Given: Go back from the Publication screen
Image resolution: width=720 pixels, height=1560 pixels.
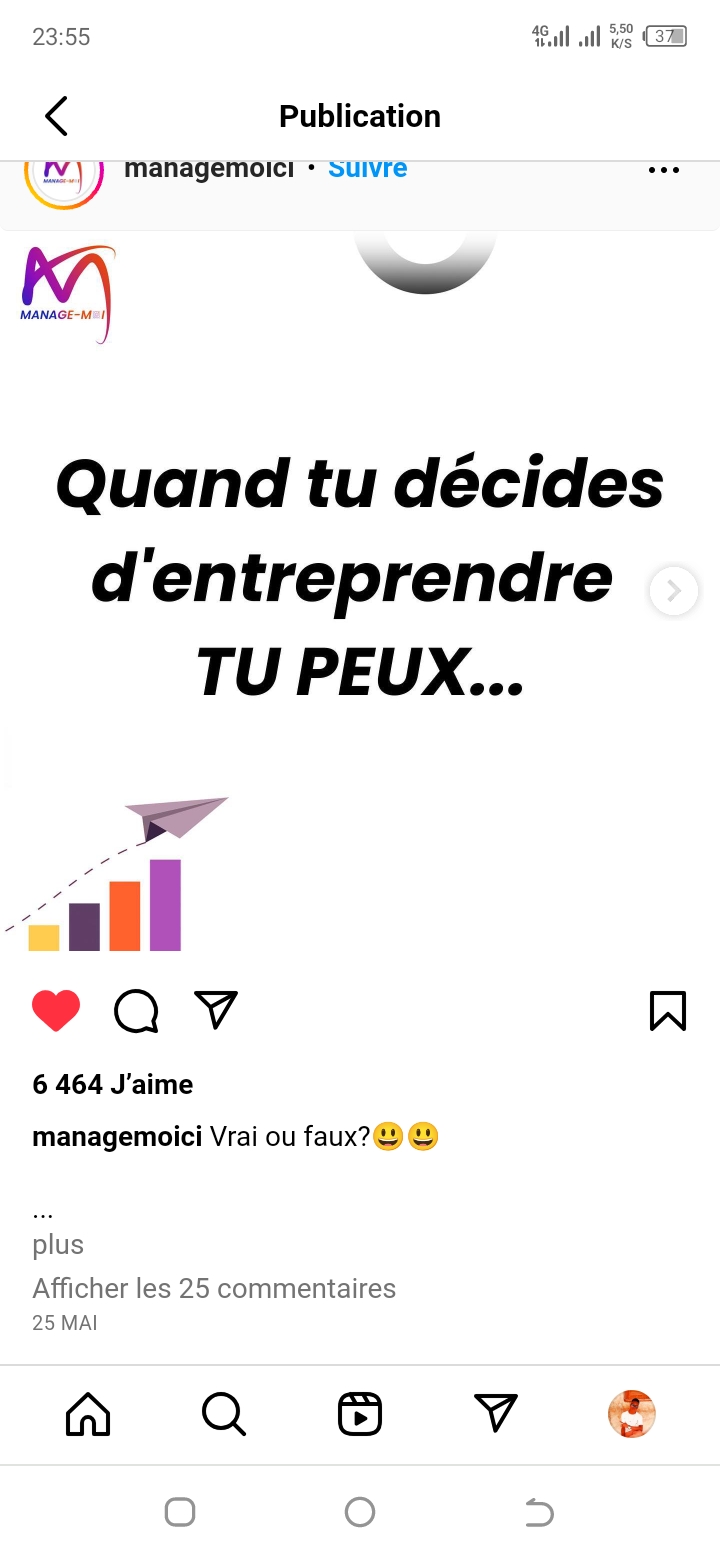Looking at the screenshot, I should pyautogui.click(x=57, y=116).
